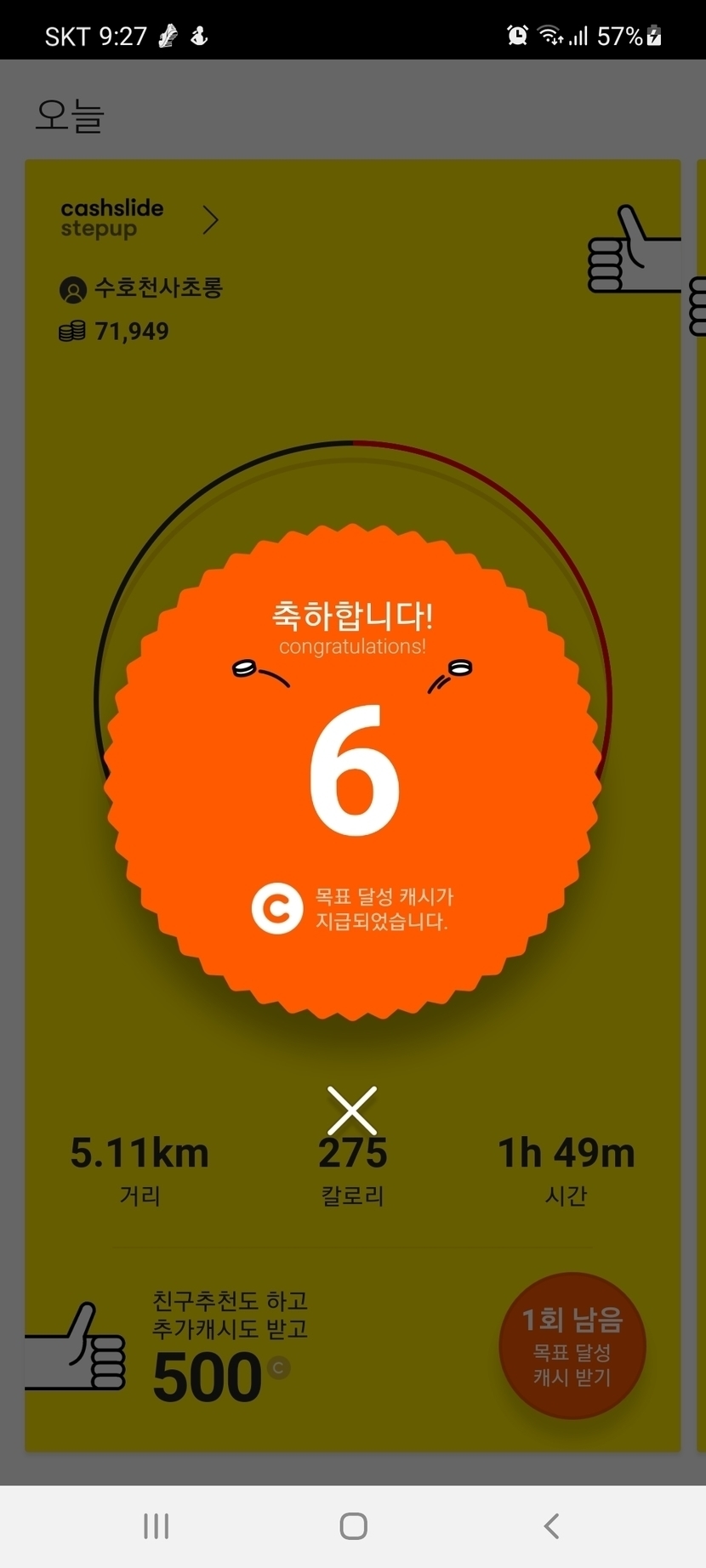Open profile 수호천사초롱

point(141,288)
